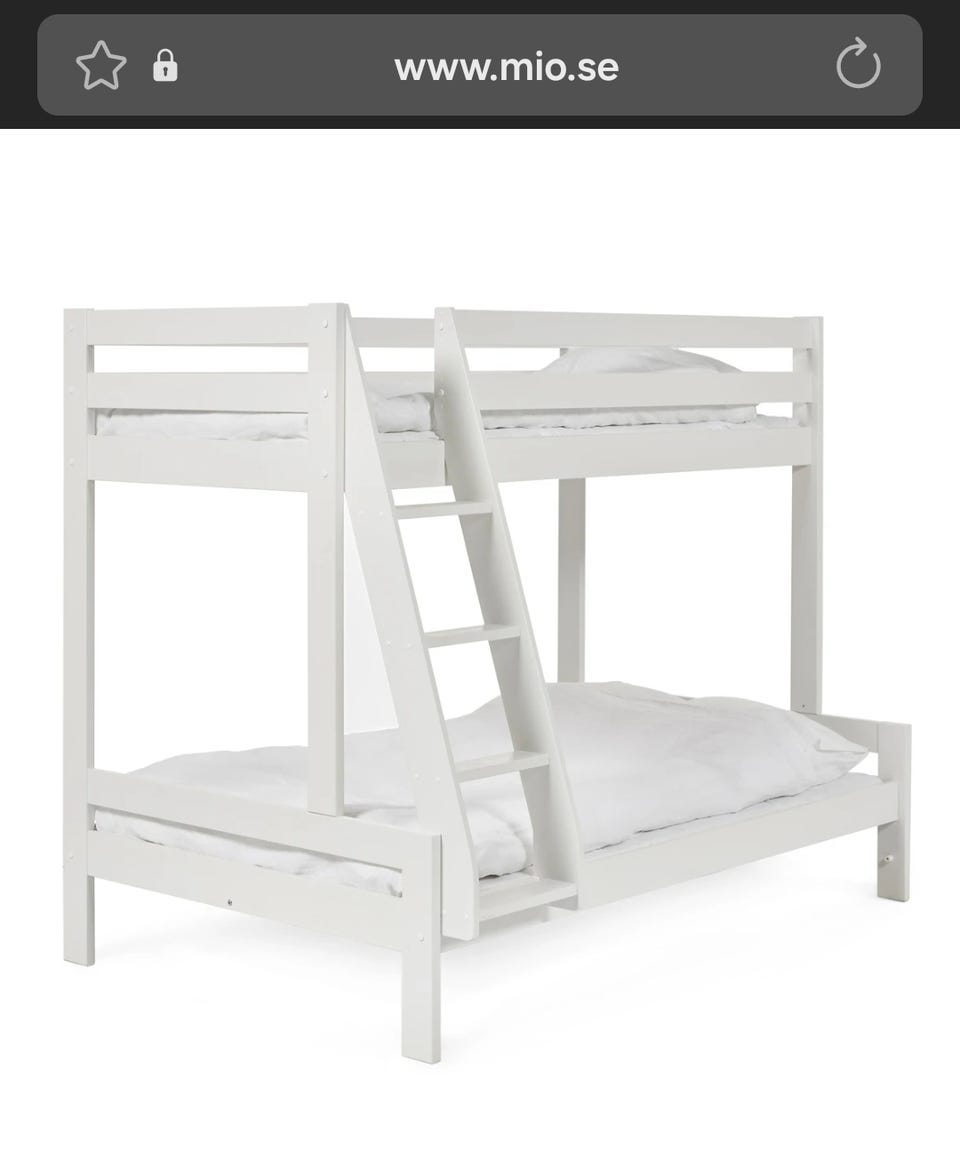Bookmark this page with the star icon

pyautogui.click(x=101, y=67)
